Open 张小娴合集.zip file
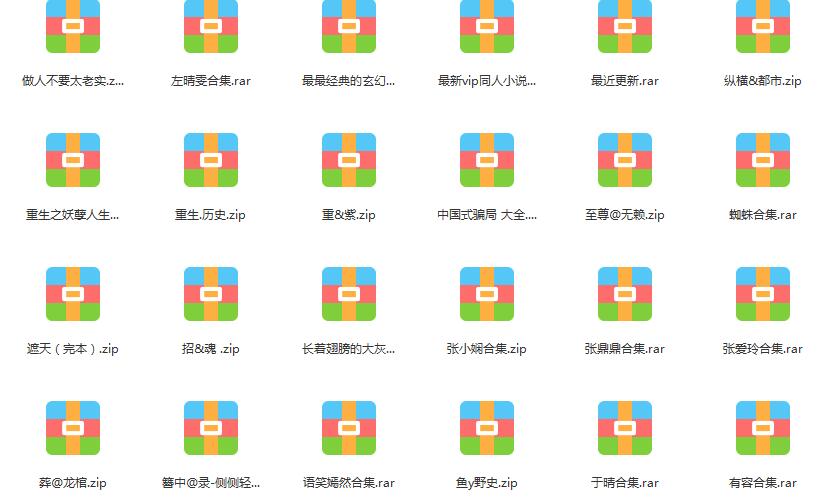 (x=487, y=294)
